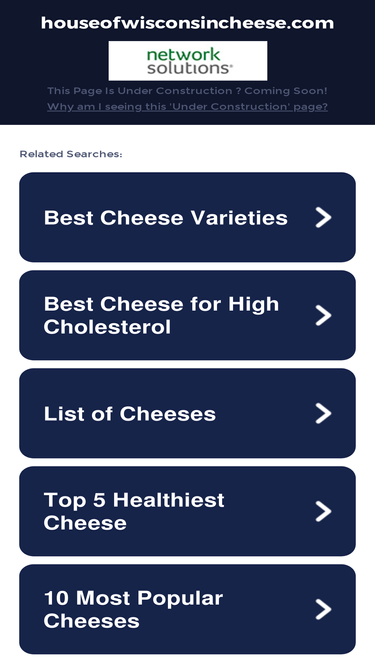Screen dimensions: 375x667
Task: Select Best Cheese for High Cholesterol
Action: pyautogui.click(x=188, y=315)
